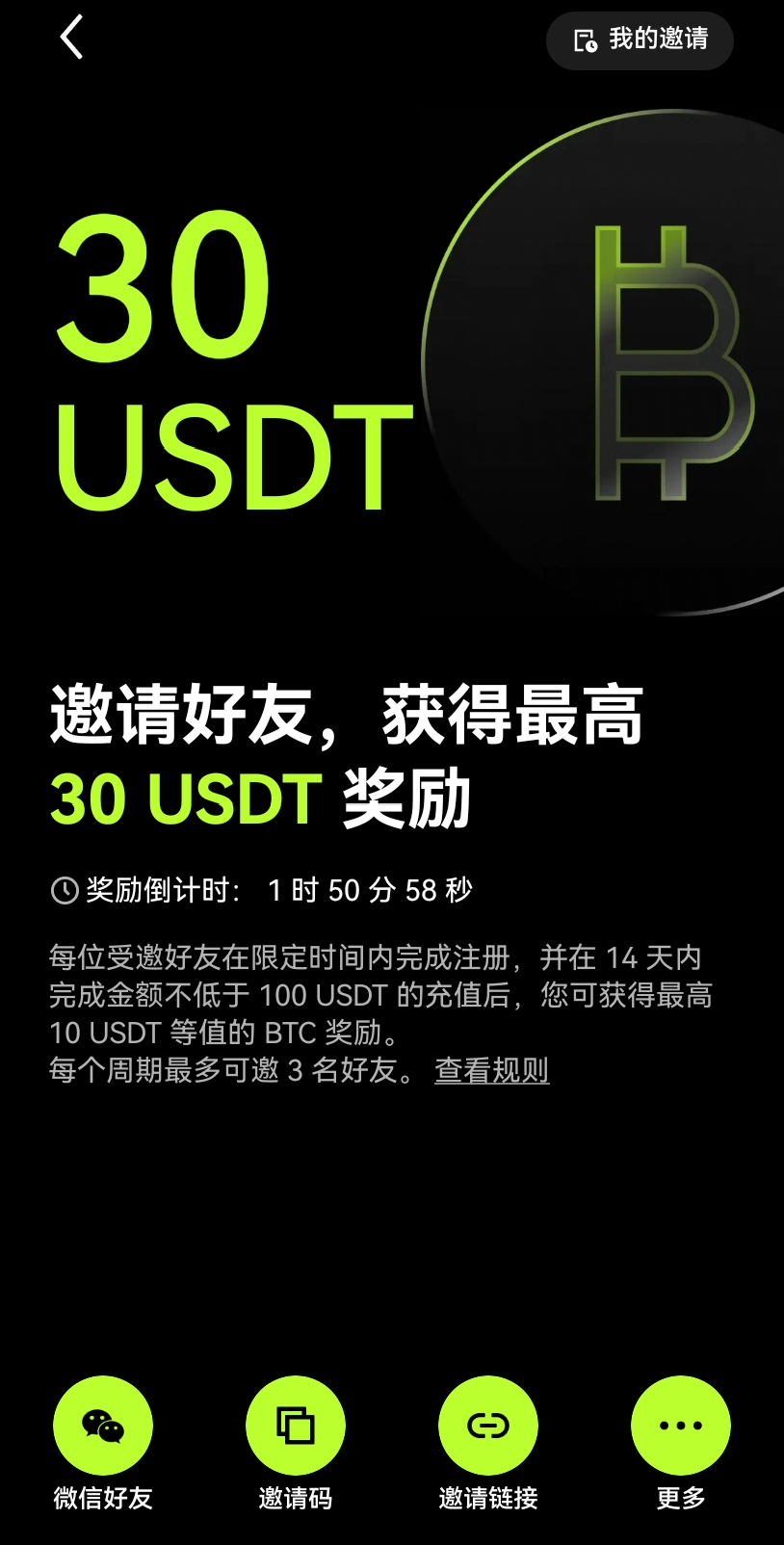Share invite to 微信好友
The height and width of the screenshot is (1545, 784).
(x=103, y=1425)
